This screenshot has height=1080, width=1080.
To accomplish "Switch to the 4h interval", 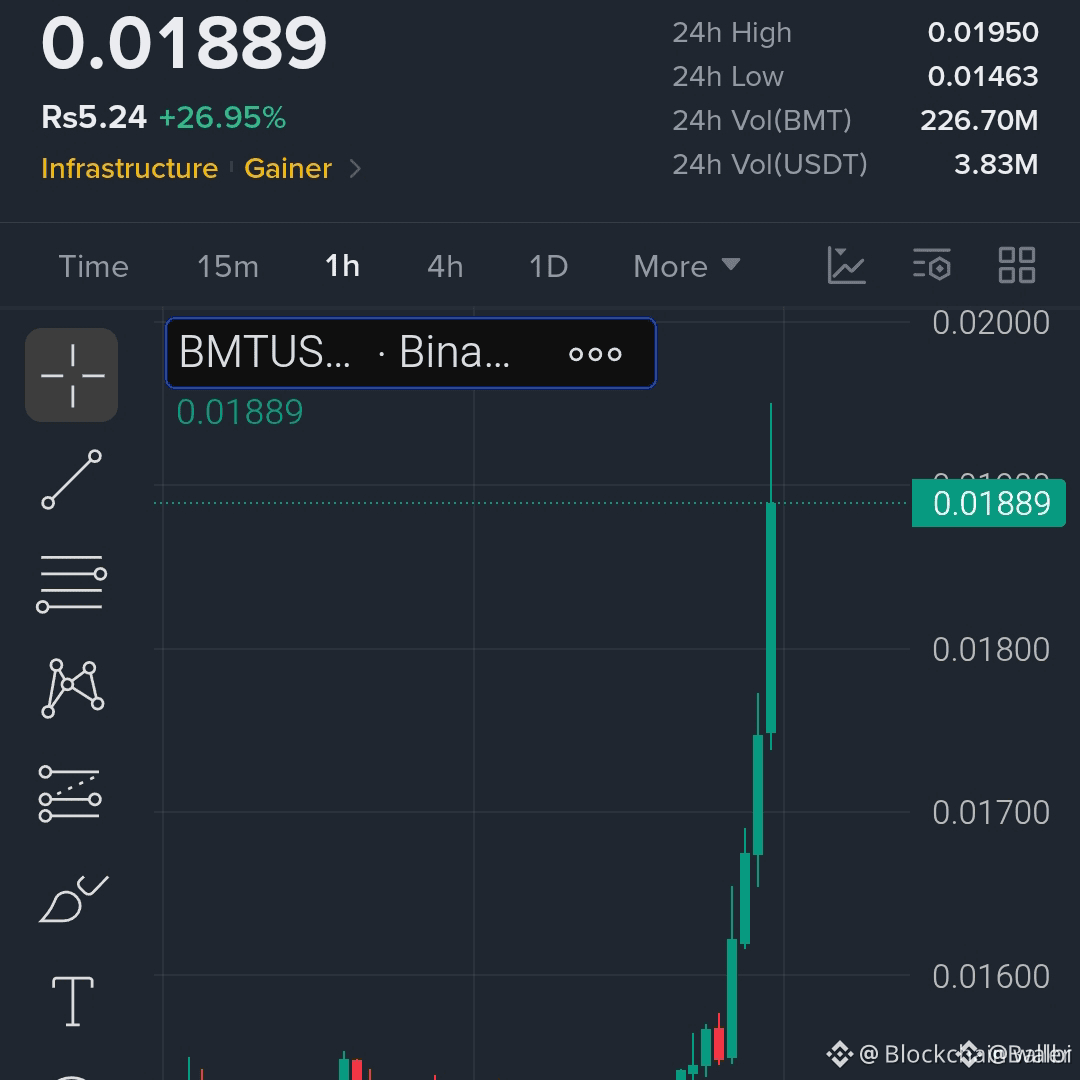I will [445, 267].
